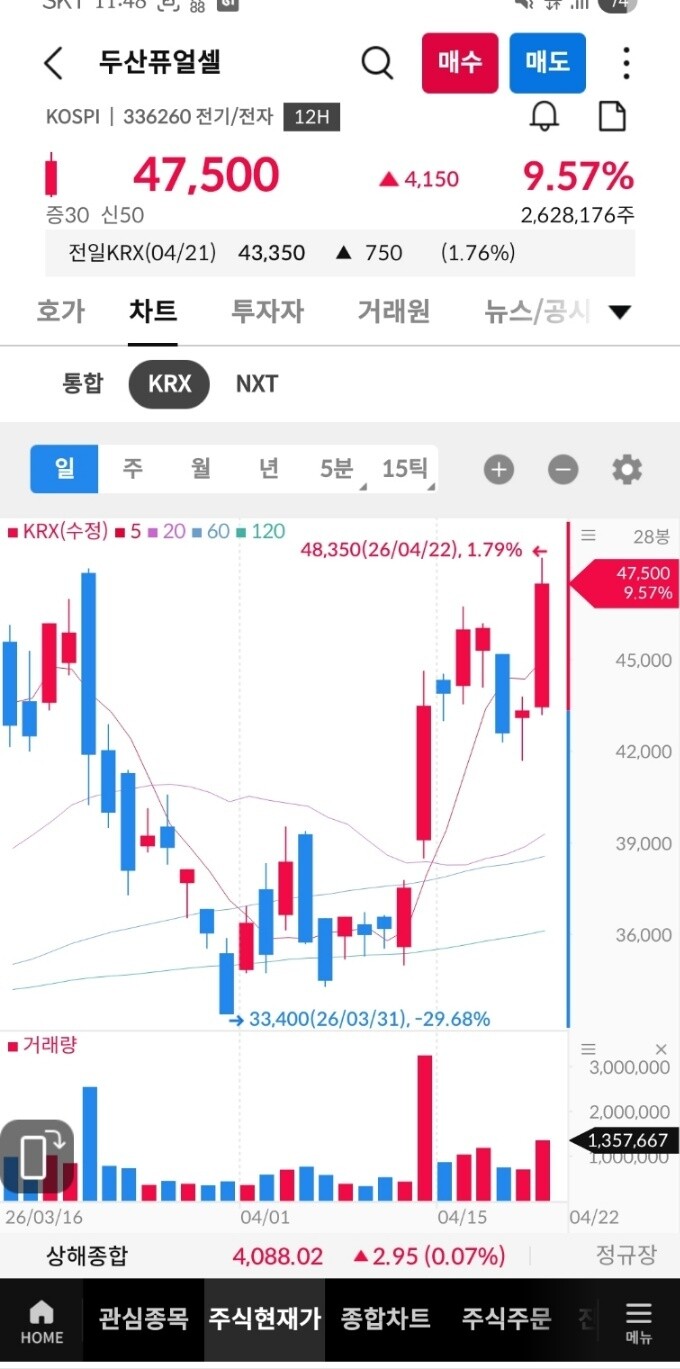Image resolution: width=680 pixels, height=1369 pixels.
Task: Switch to the 투자자 tab
Action: point(267,311)
